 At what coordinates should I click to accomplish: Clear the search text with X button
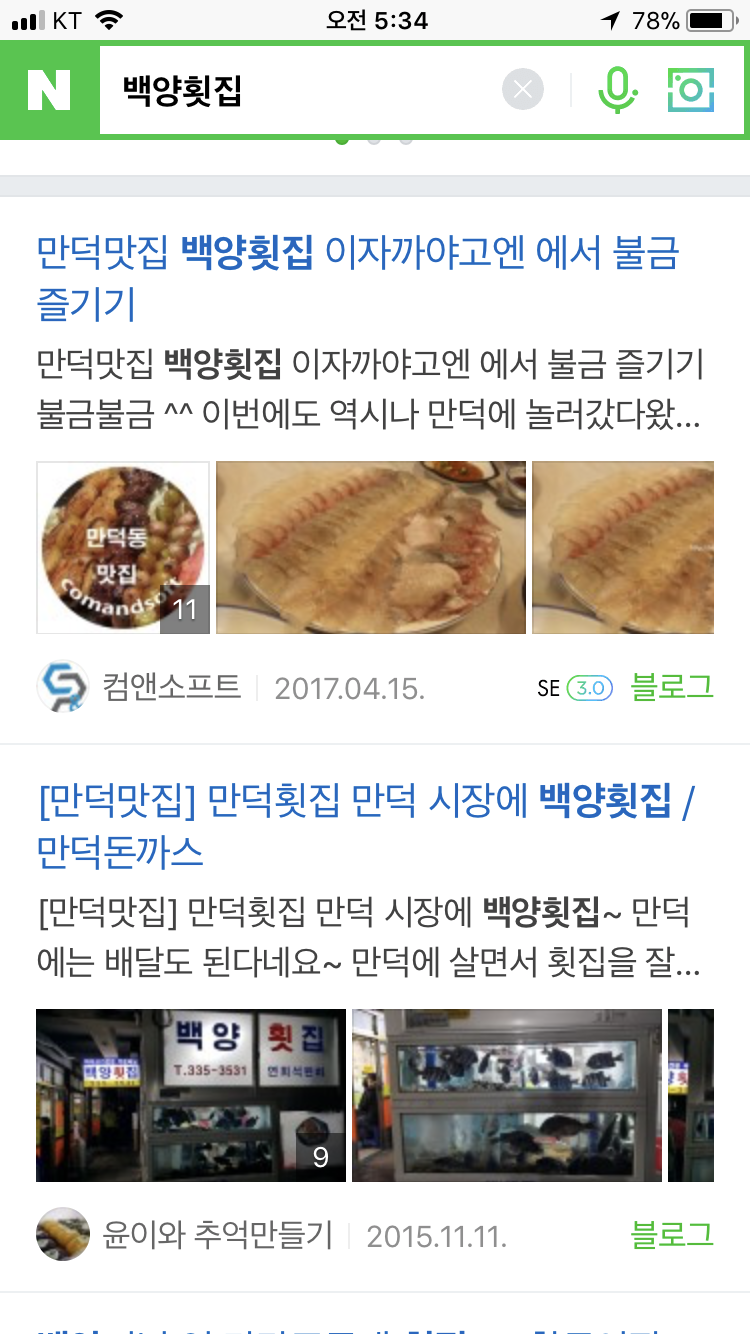522,91
